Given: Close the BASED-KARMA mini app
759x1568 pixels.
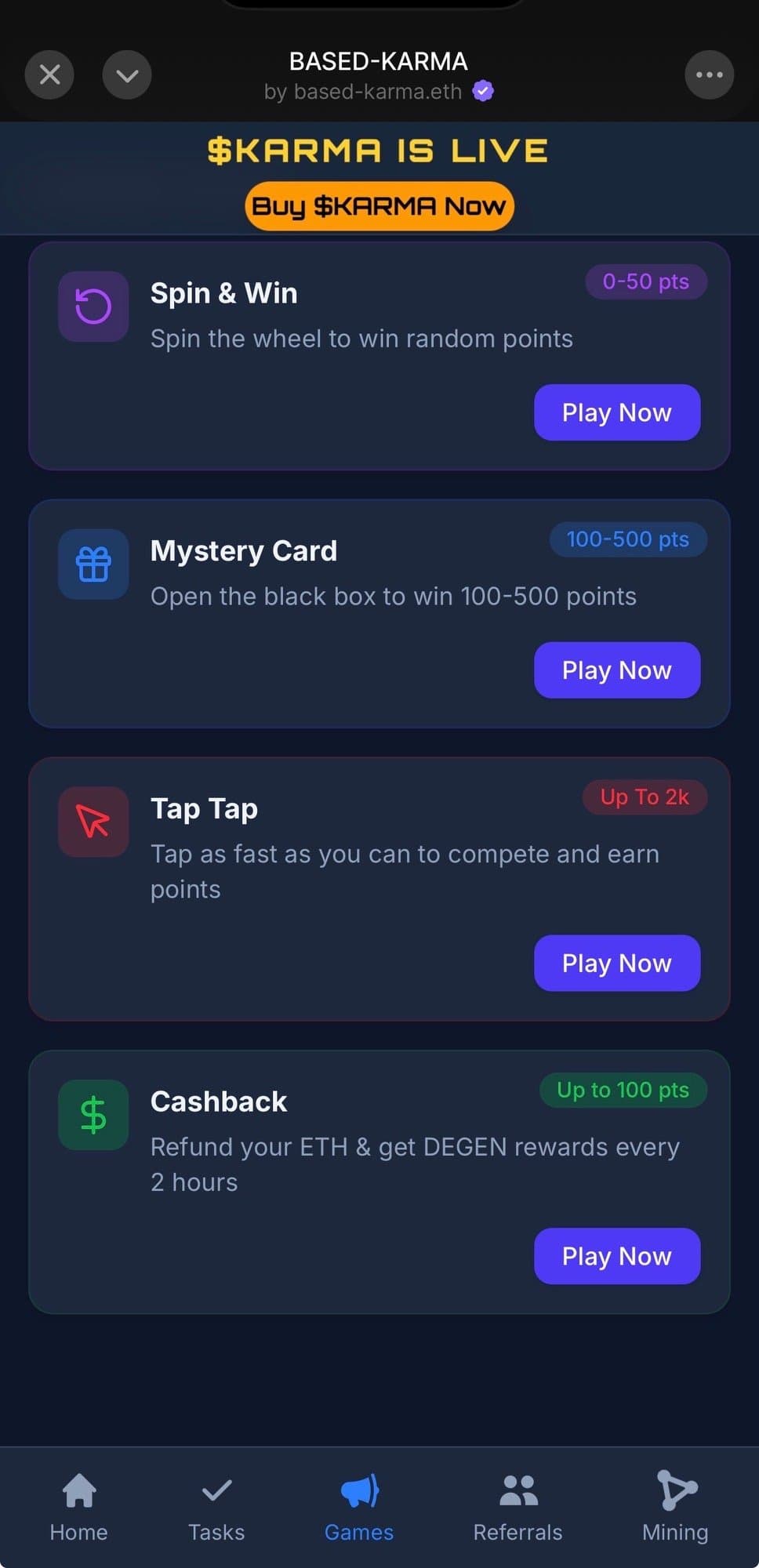Looking at the screenshot, I should pos(49,75).
